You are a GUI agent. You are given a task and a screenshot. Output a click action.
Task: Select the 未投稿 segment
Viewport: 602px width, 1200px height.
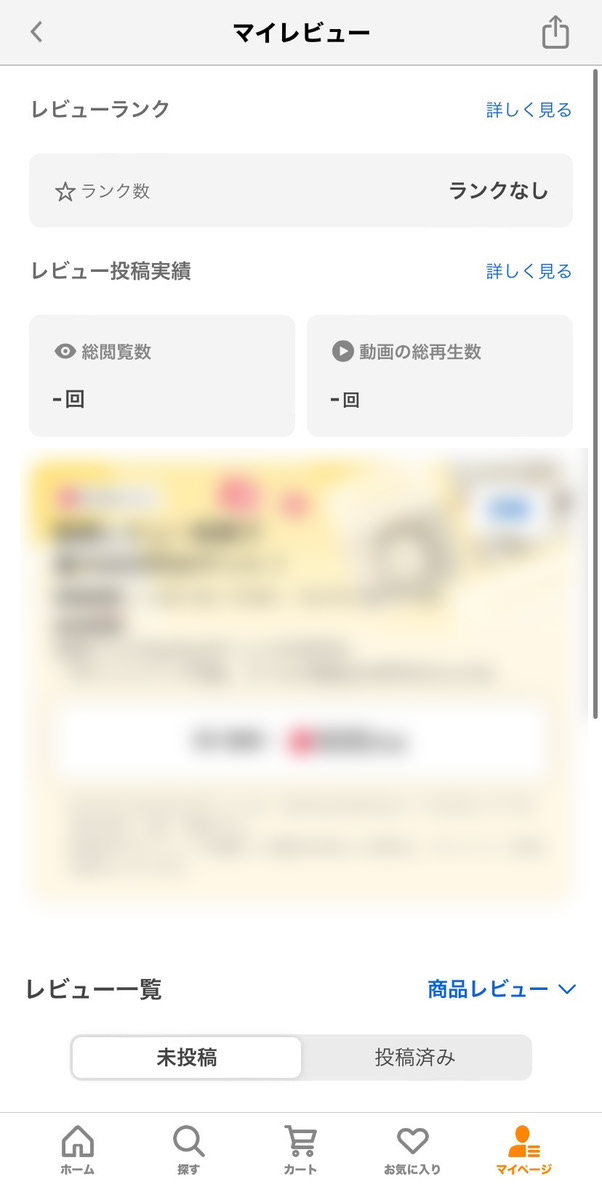[187, 1057]
